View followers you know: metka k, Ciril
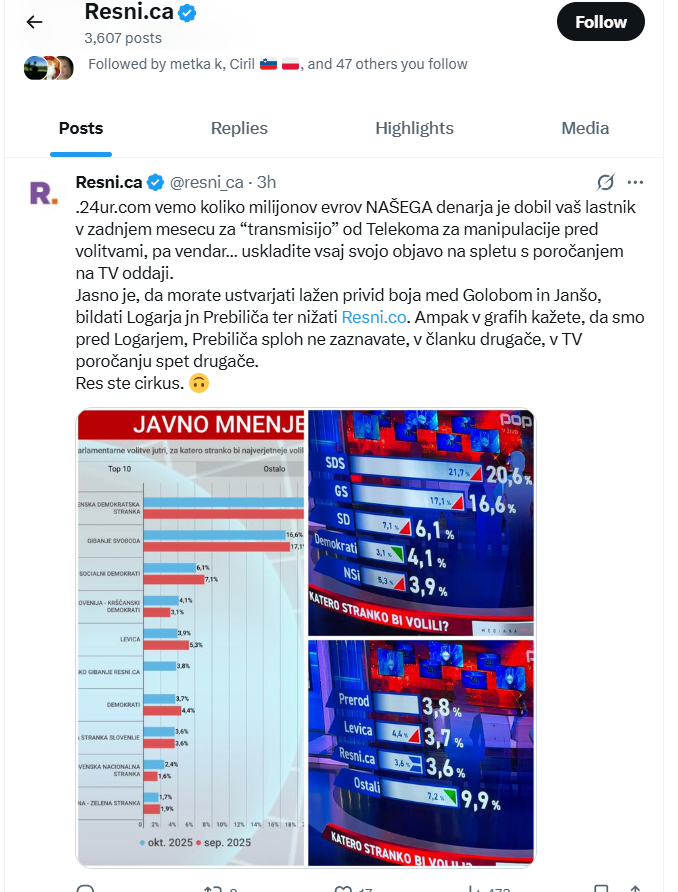This screenshot has height=892, width=678. (277, 64)
